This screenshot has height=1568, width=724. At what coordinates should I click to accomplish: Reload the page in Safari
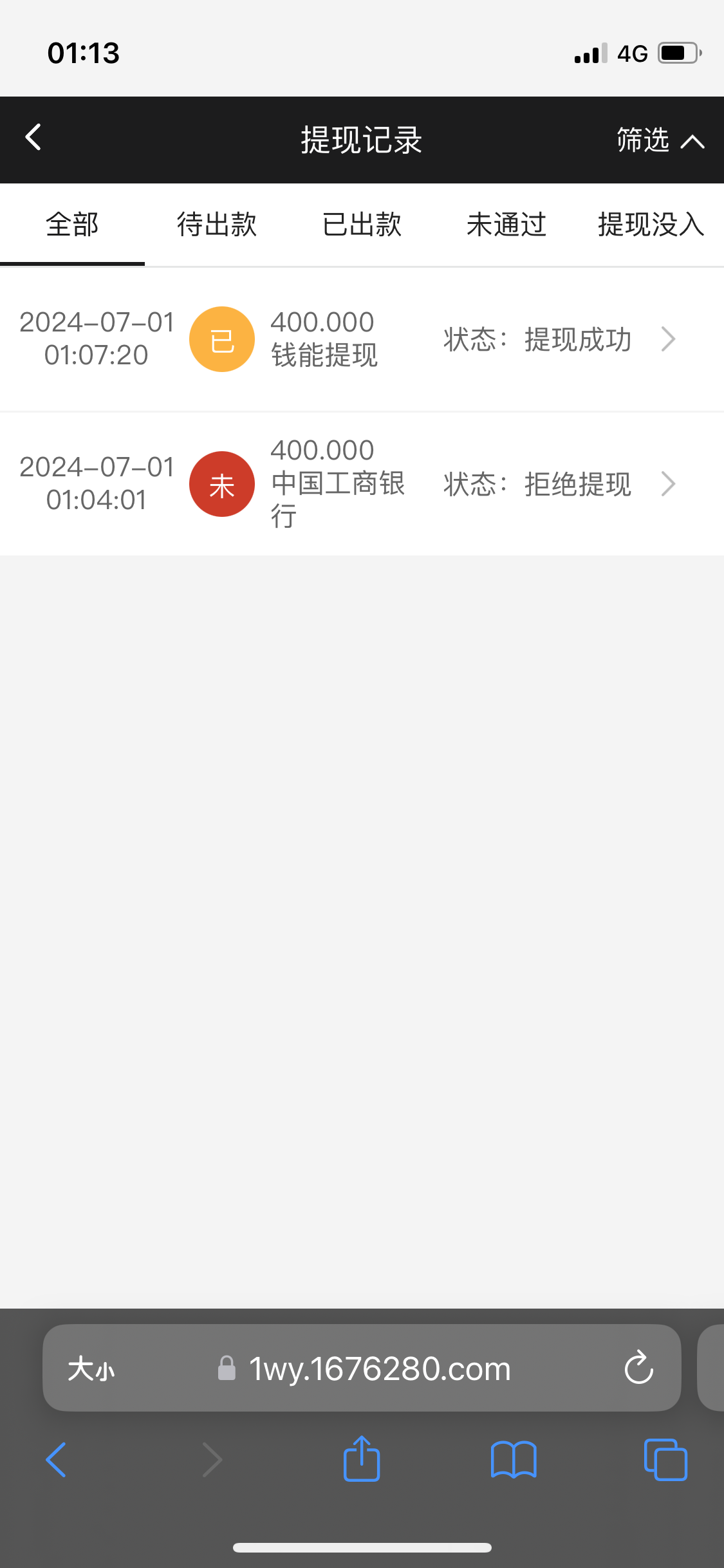point(638,1367)
